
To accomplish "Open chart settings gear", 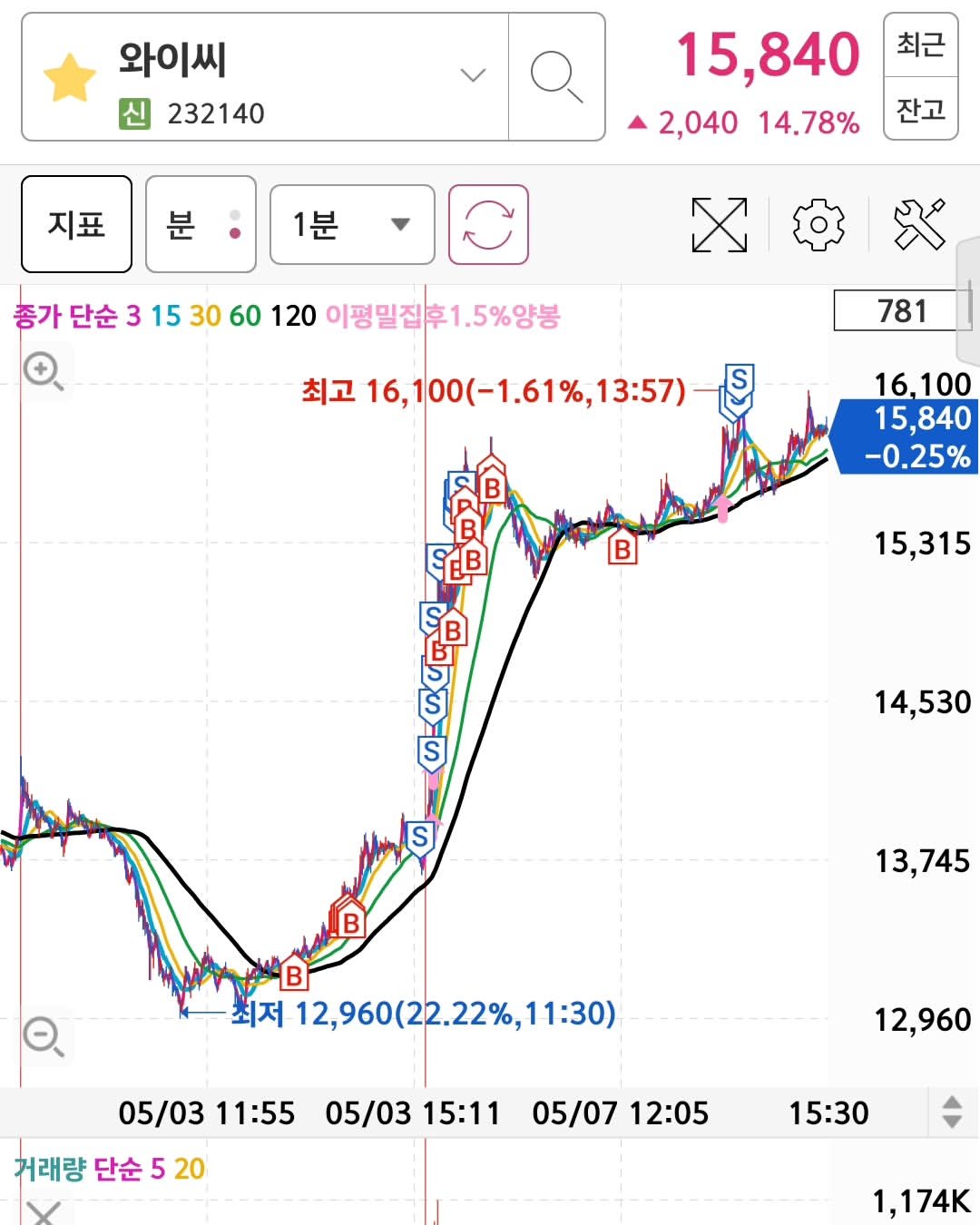I will pyautogui.click(x=818, y=224).
